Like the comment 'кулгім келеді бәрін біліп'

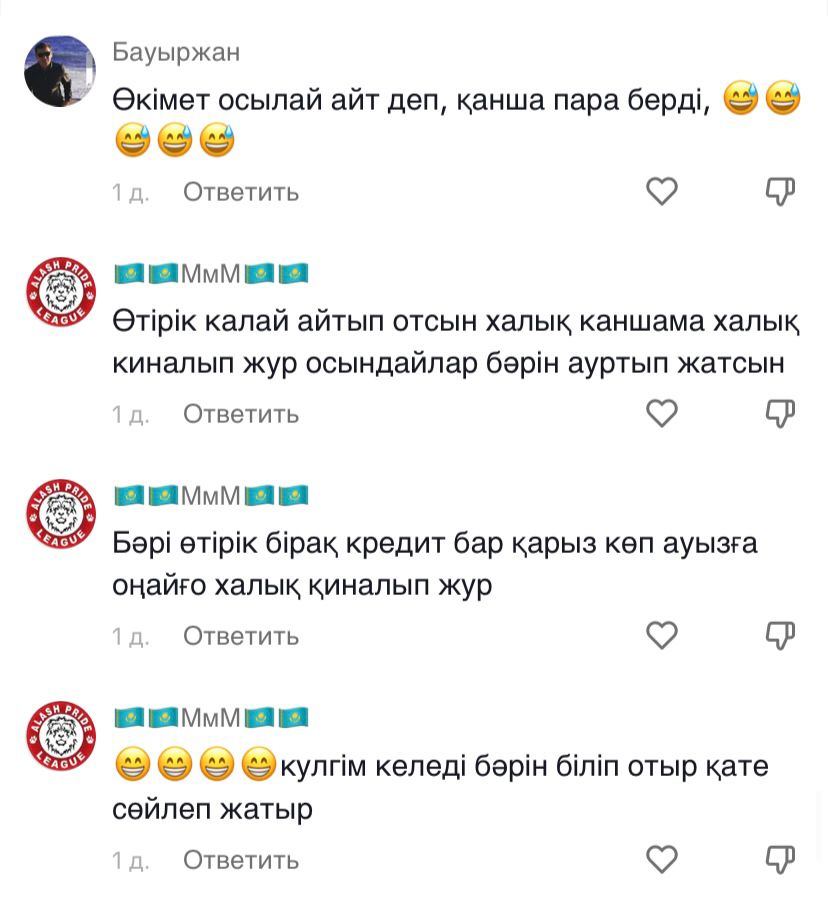coord(662,858)
